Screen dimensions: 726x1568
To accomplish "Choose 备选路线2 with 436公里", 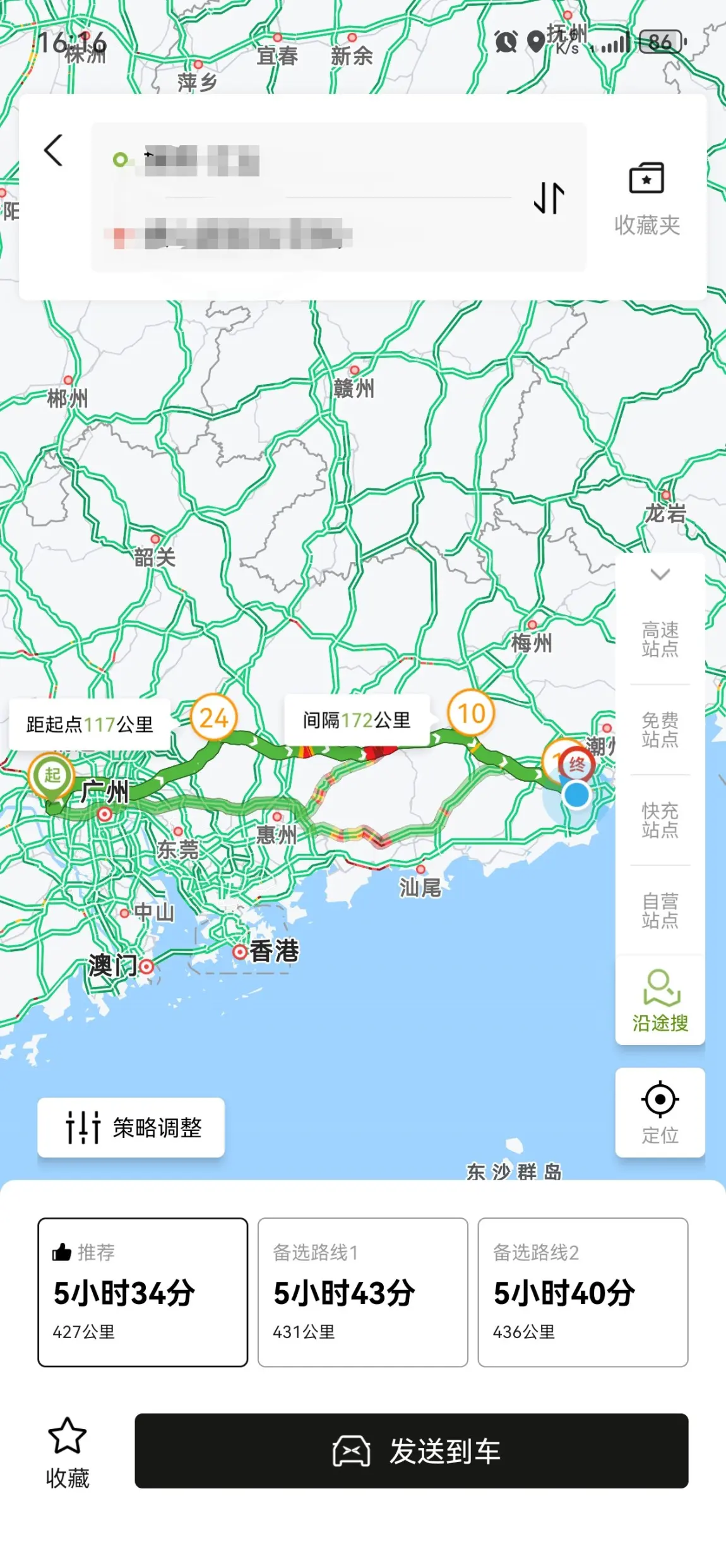I will [583, 1292].
